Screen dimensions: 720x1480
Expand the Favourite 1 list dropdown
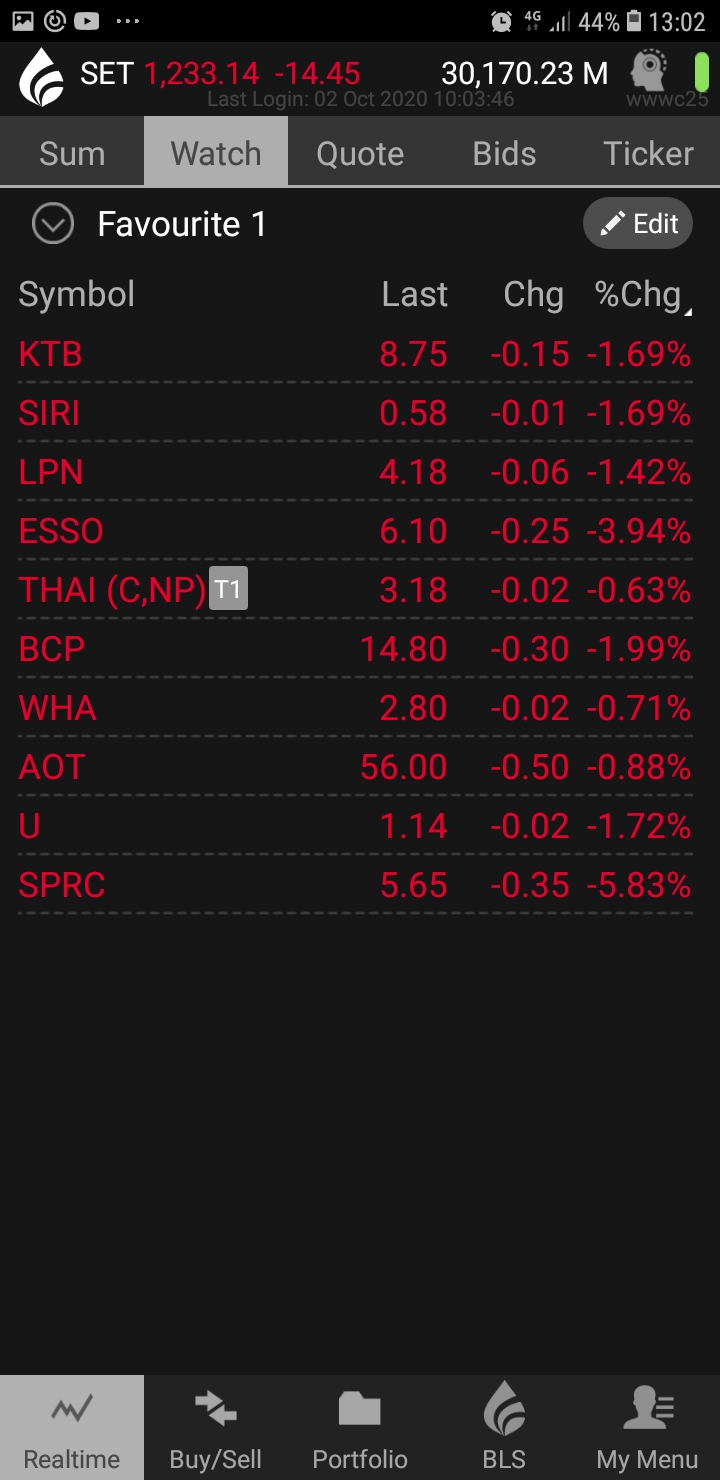53,224
